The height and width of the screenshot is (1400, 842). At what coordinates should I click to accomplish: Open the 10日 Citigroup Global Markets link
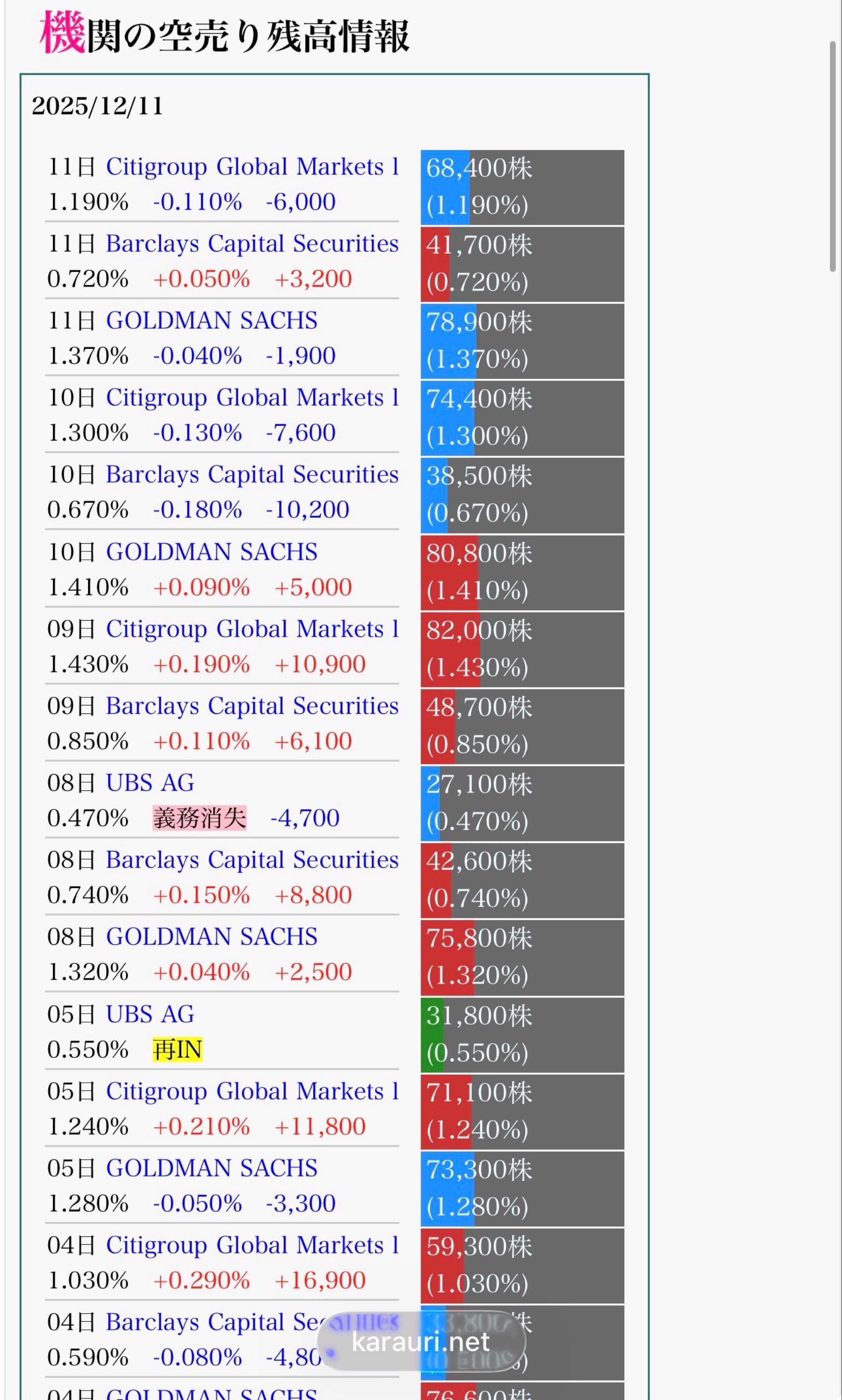pyautogui.click(x=252, y=397)
